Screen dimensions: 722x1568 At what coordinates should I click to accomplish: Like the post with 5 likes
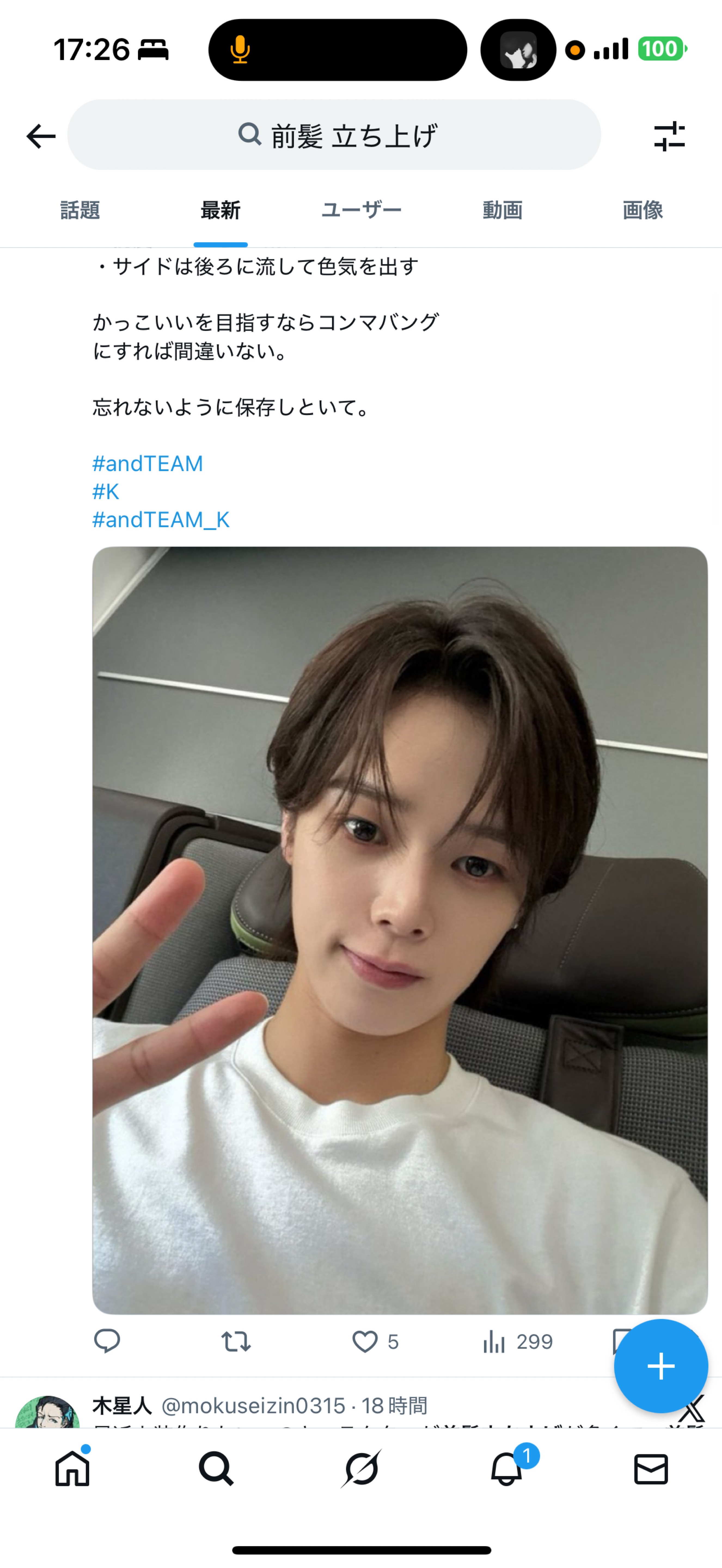pos(365,1342)
